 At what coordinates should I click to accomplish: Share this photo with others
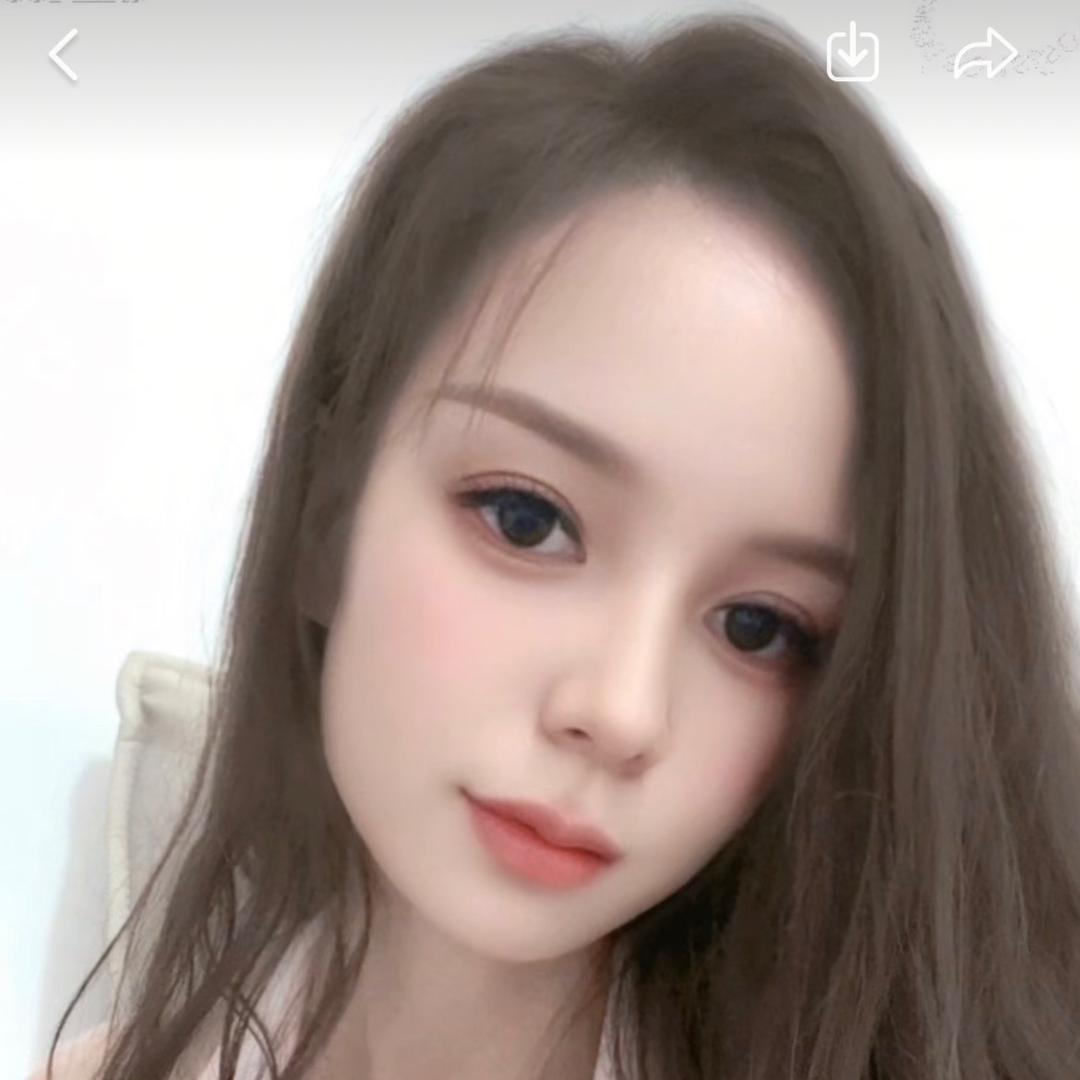click(984, 55)
